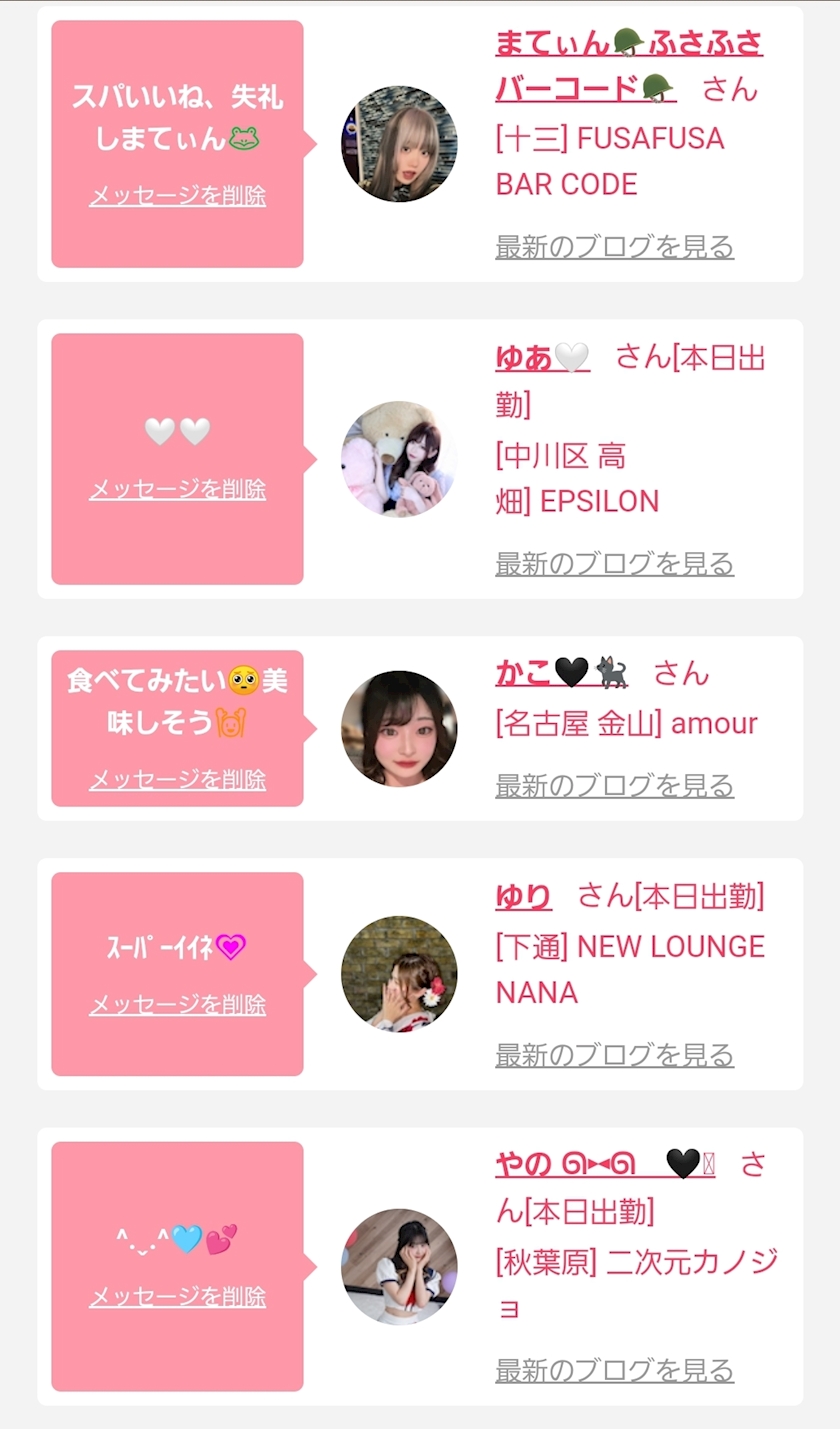Delete the スーパーイイネ message
Screen dimensions: 840x1429
coord(177,1005)
